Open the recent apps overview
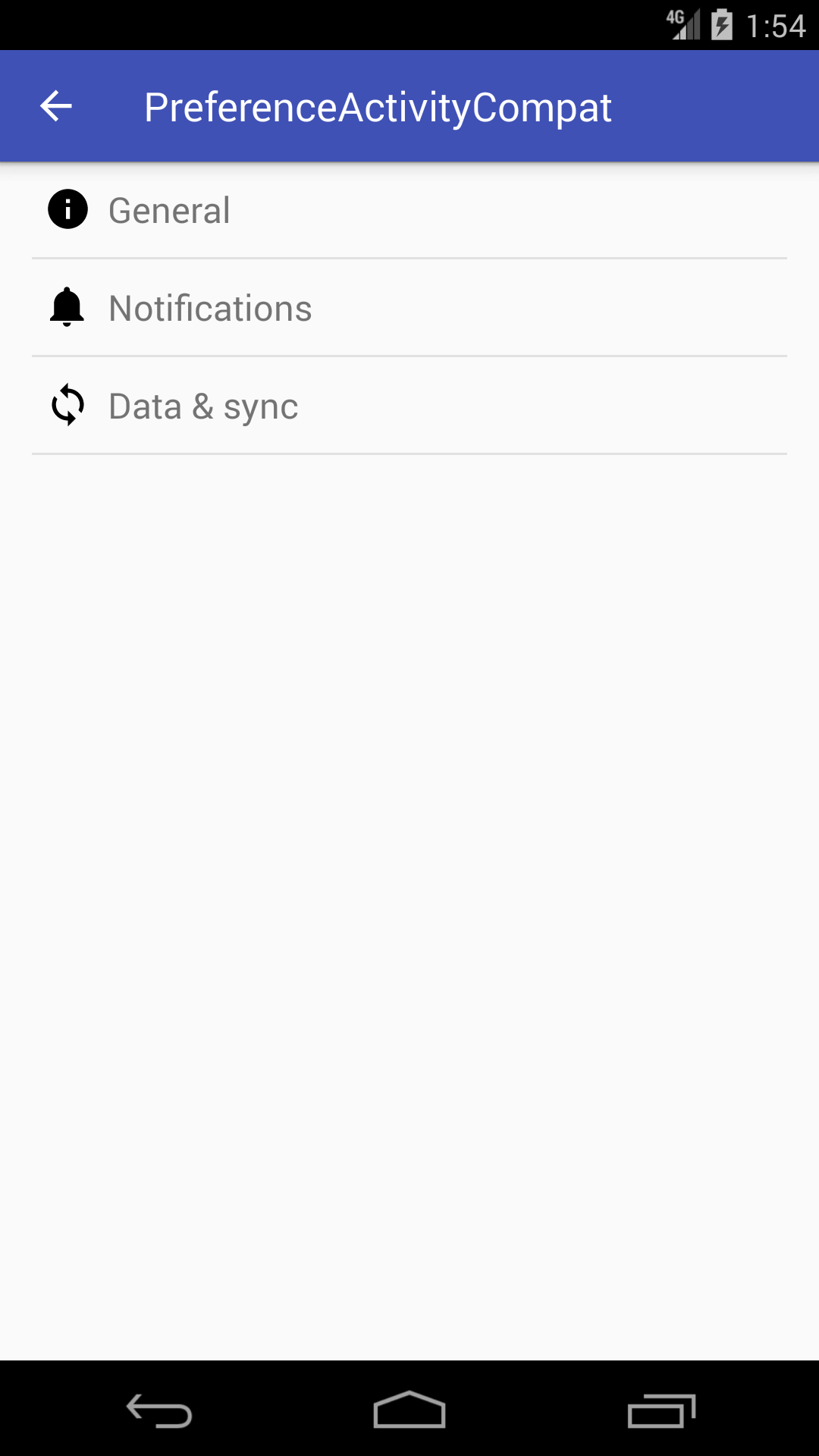The width and height of the screenshot is (819, 1456). (x=661, y=1410)
